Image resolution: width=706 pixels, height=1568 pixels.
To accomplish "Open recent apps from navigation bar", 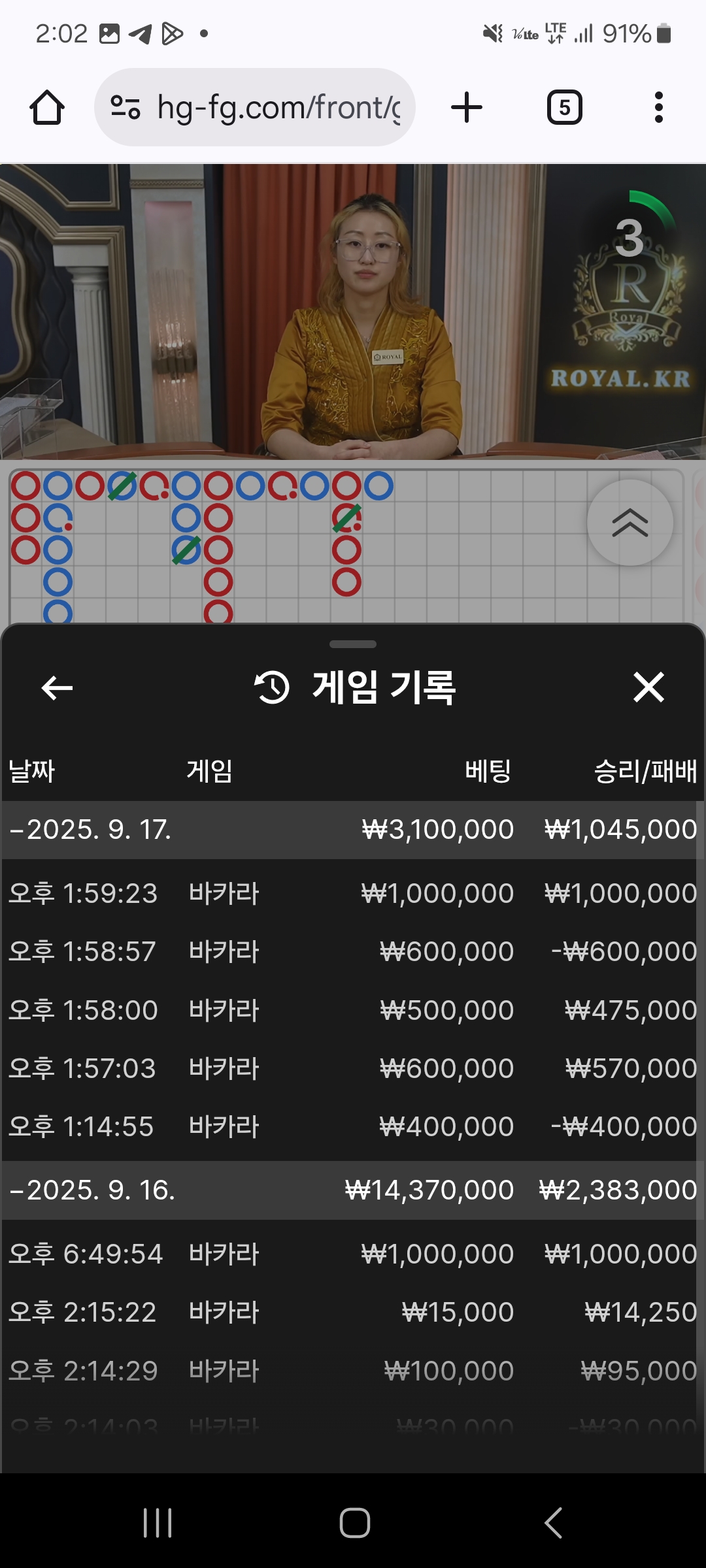I will pos(158,1523).
